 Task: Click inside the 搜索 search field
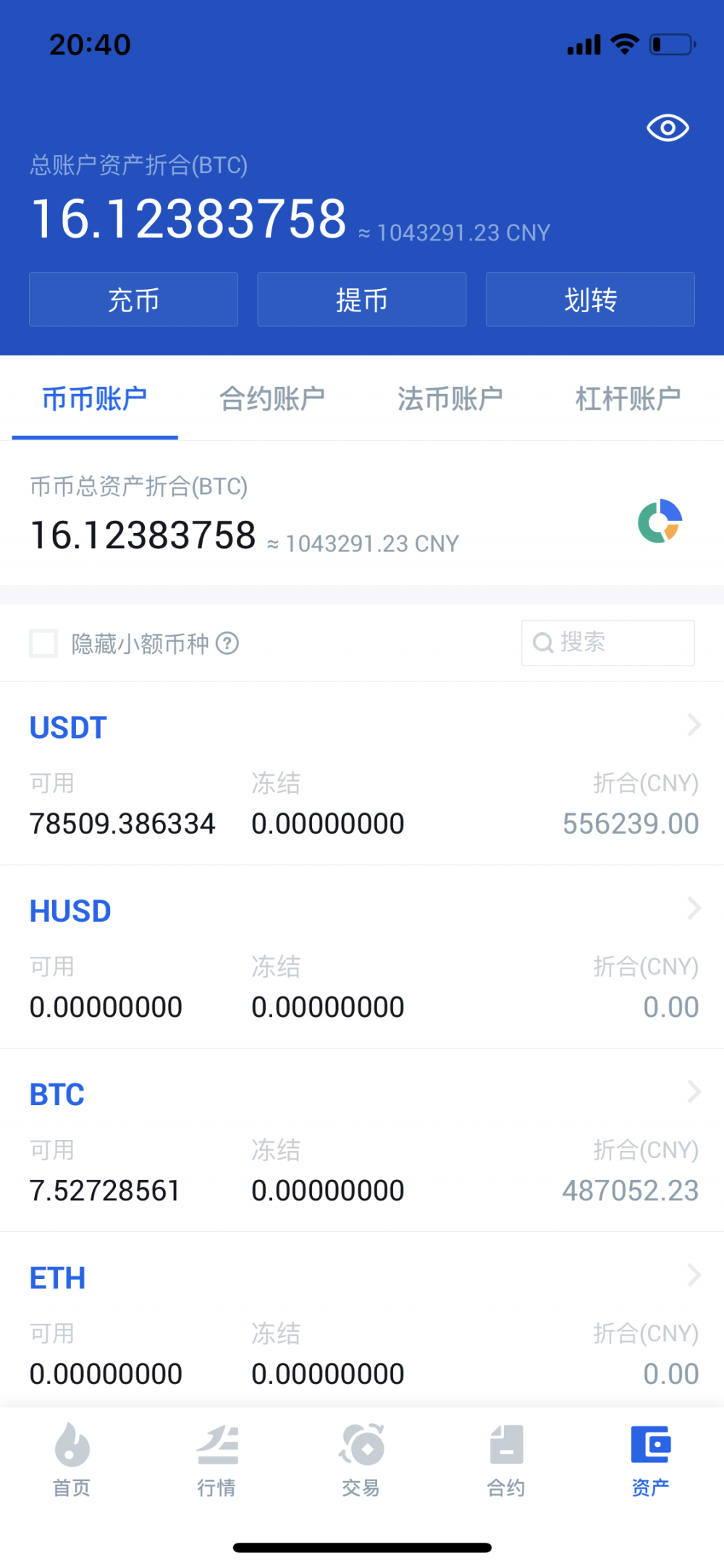(608, 643)
